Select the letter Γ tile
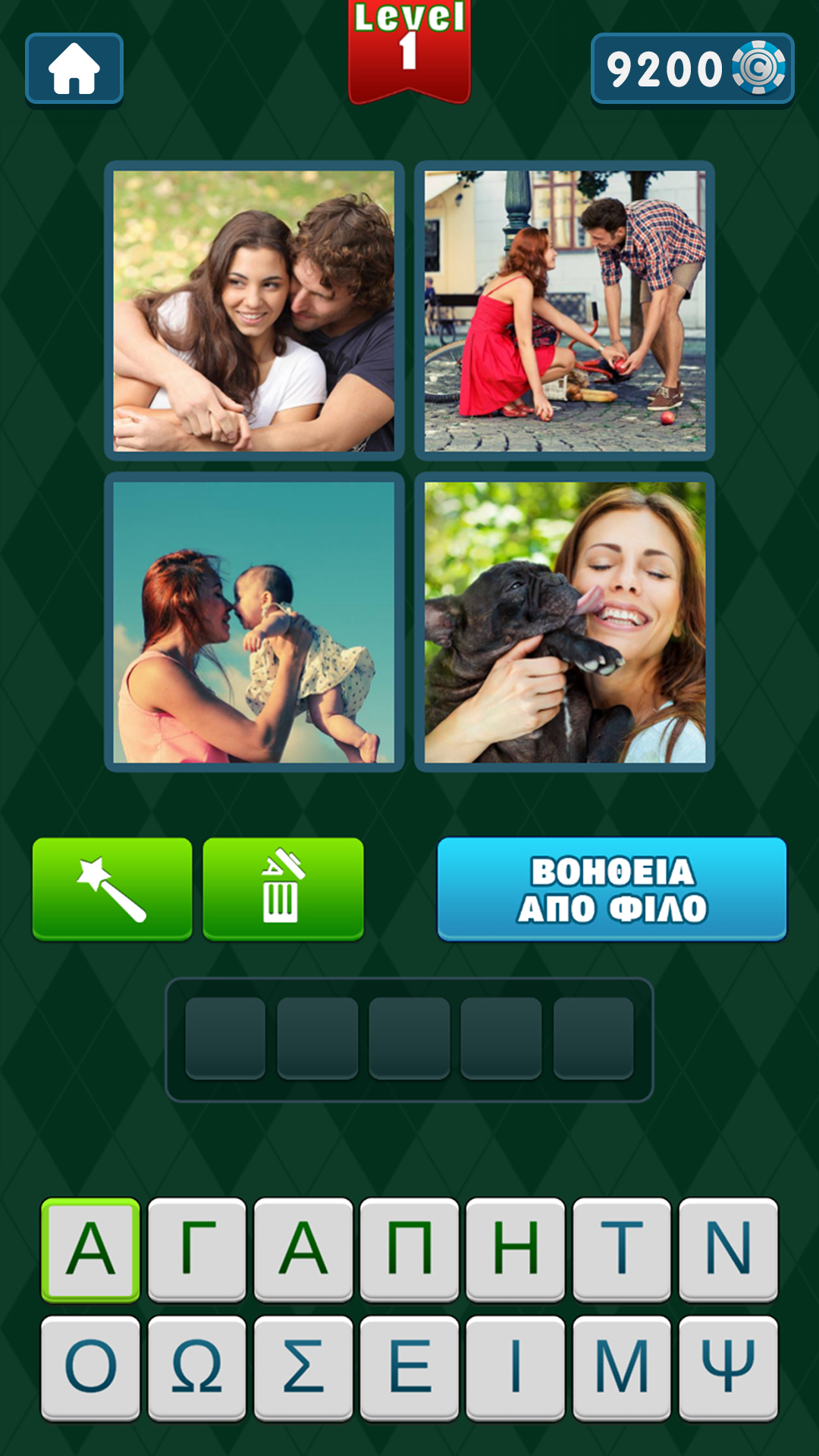The width and height of the screenshot is (819, 1456). [x=197, y=1249]
